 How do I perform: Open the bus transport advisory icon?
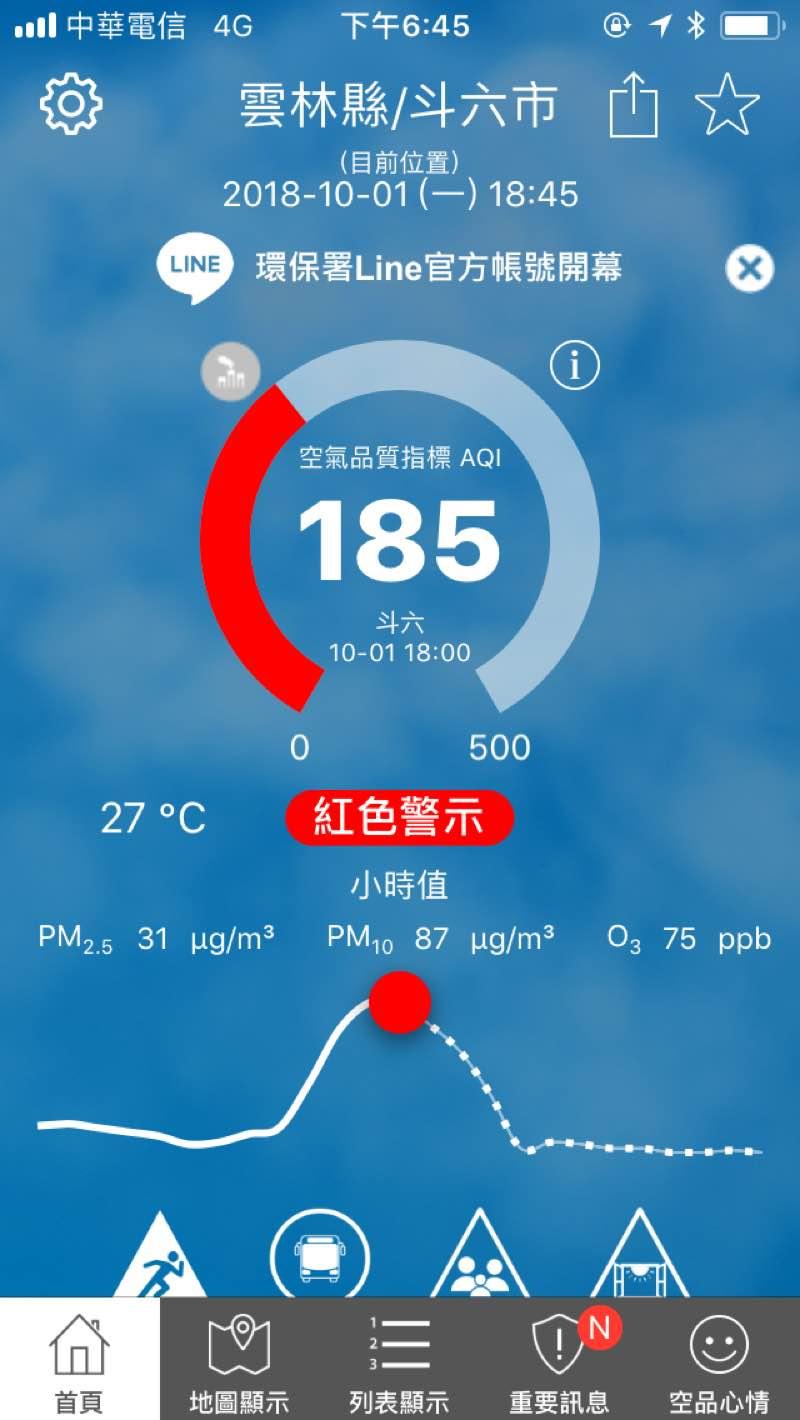click(320, 1256)
